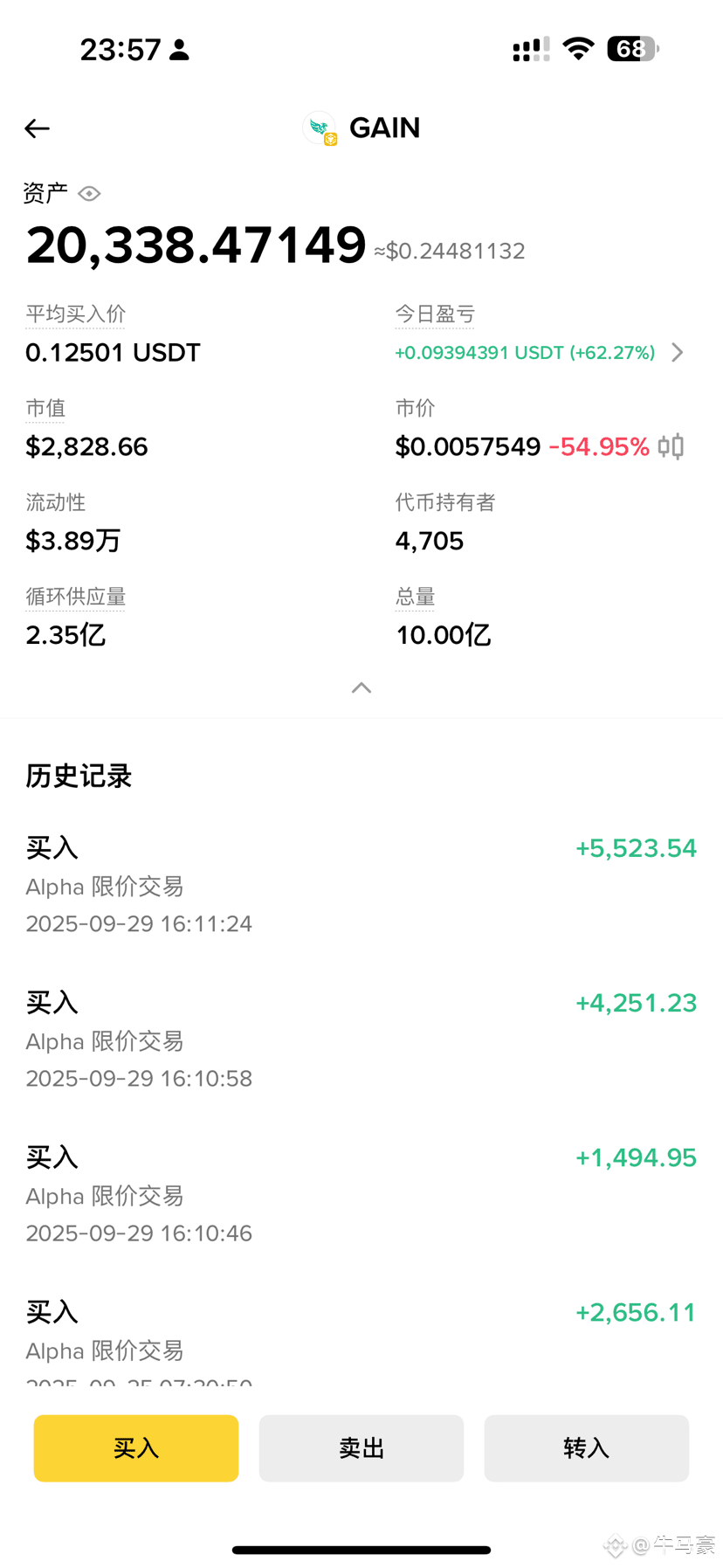Tap the yellow 买入 button
Image resolution: width=723 pixels, height=1568 pixels.
pyautogui.click(x=136, y=1447)
